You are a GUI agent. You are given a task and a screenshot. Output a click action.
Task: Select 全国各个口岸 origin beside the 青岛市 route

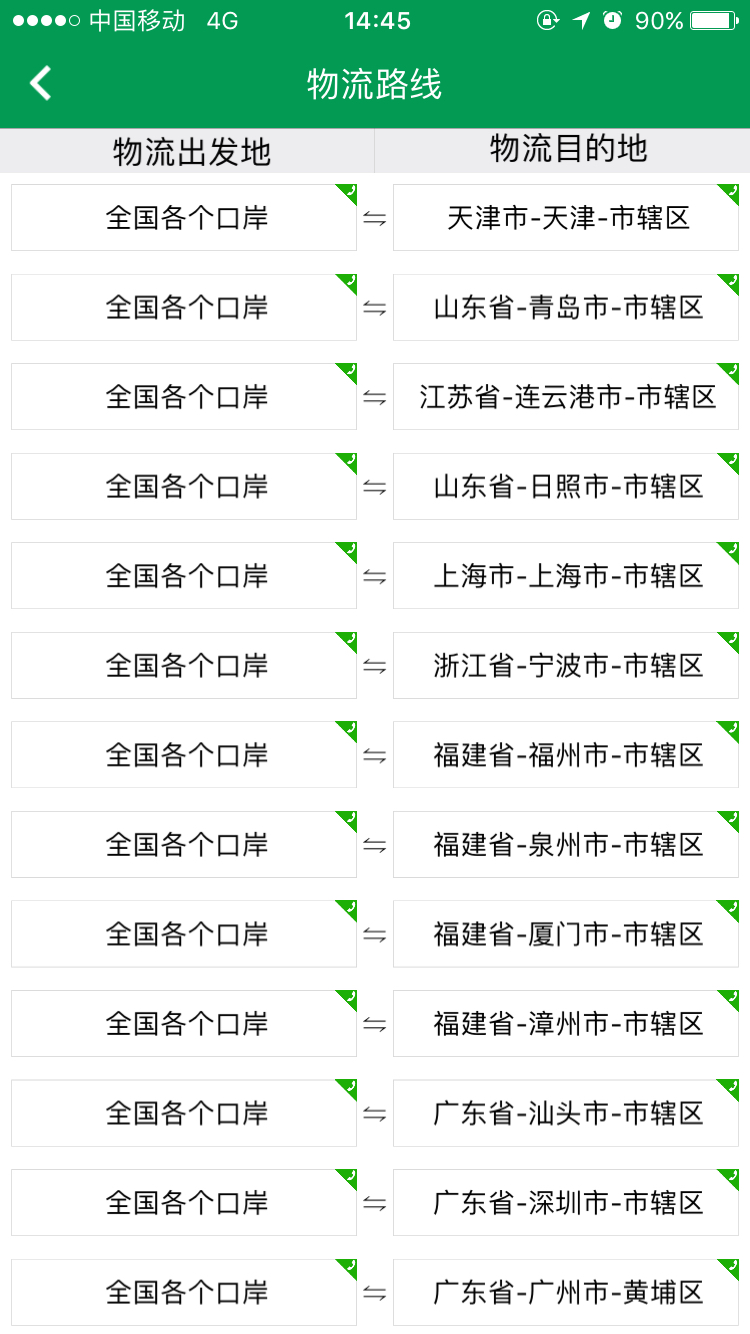tap(185, 307)
